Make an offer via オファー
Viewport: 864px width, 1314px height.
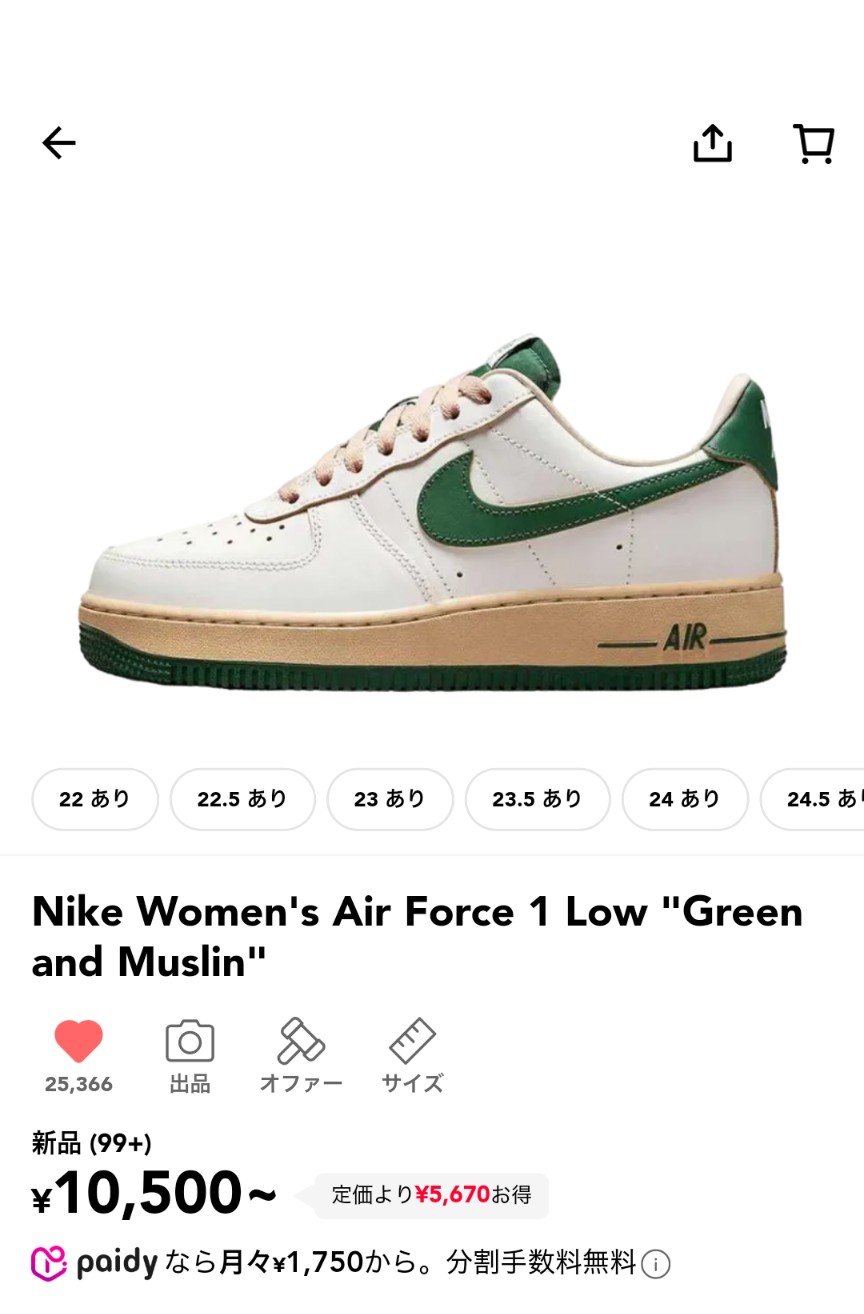tap(301, 1056)
